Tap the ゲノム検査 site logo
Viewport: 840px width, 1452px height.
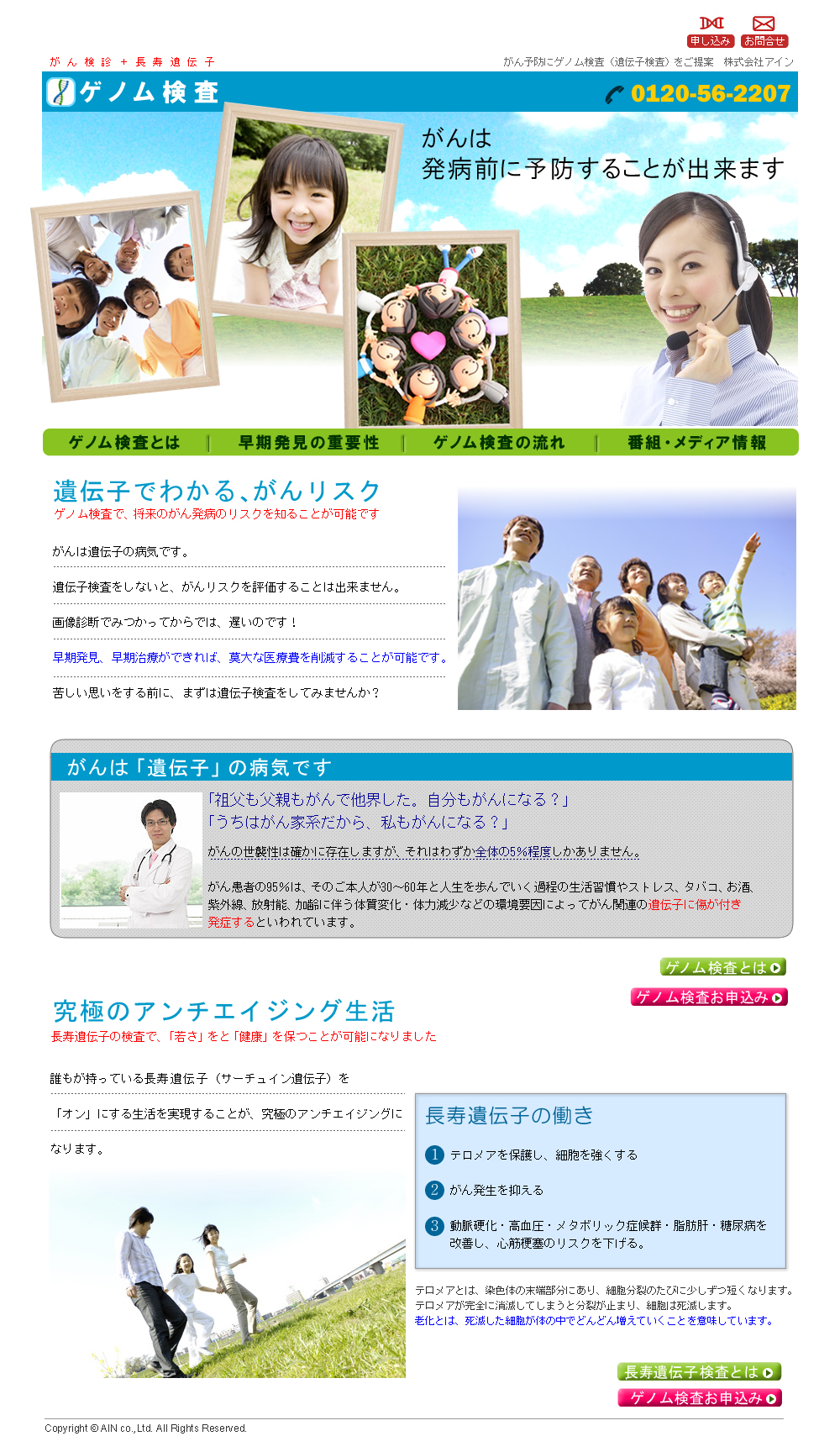coord(133,92)
